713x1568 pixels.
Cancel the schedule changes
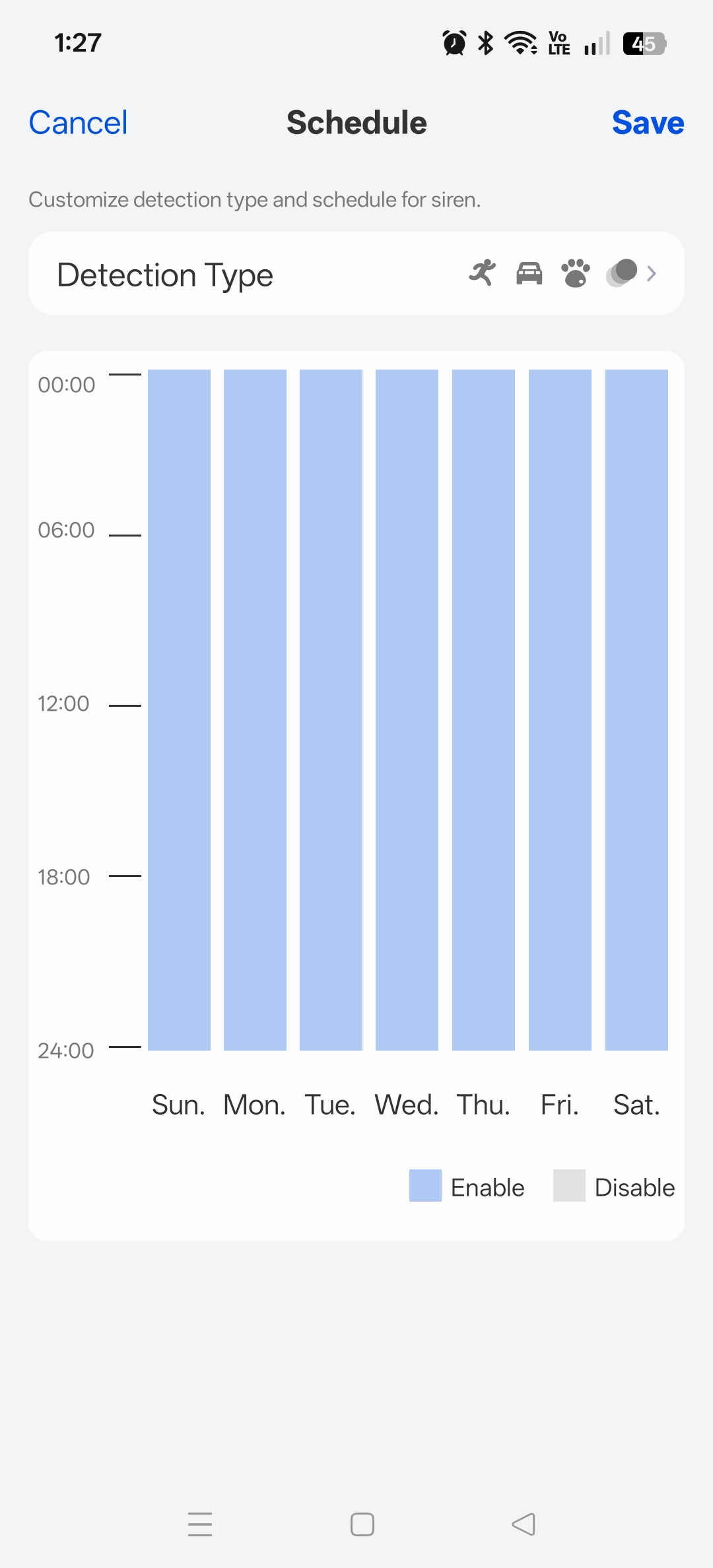click(x=78, y=123)
